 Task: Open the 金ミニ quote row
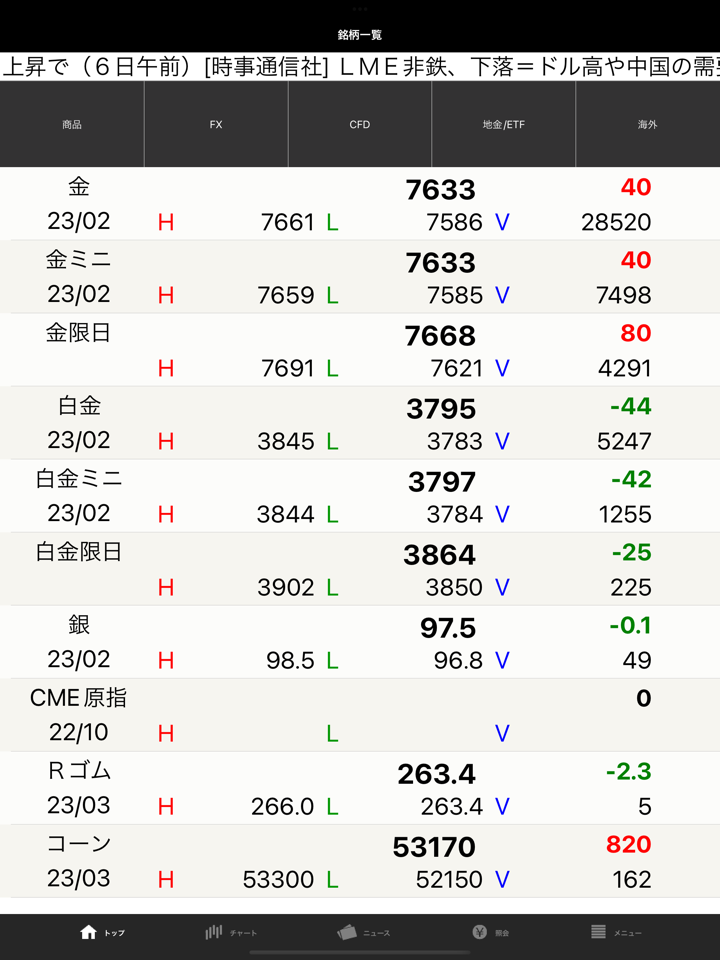(x=360, y=277)
